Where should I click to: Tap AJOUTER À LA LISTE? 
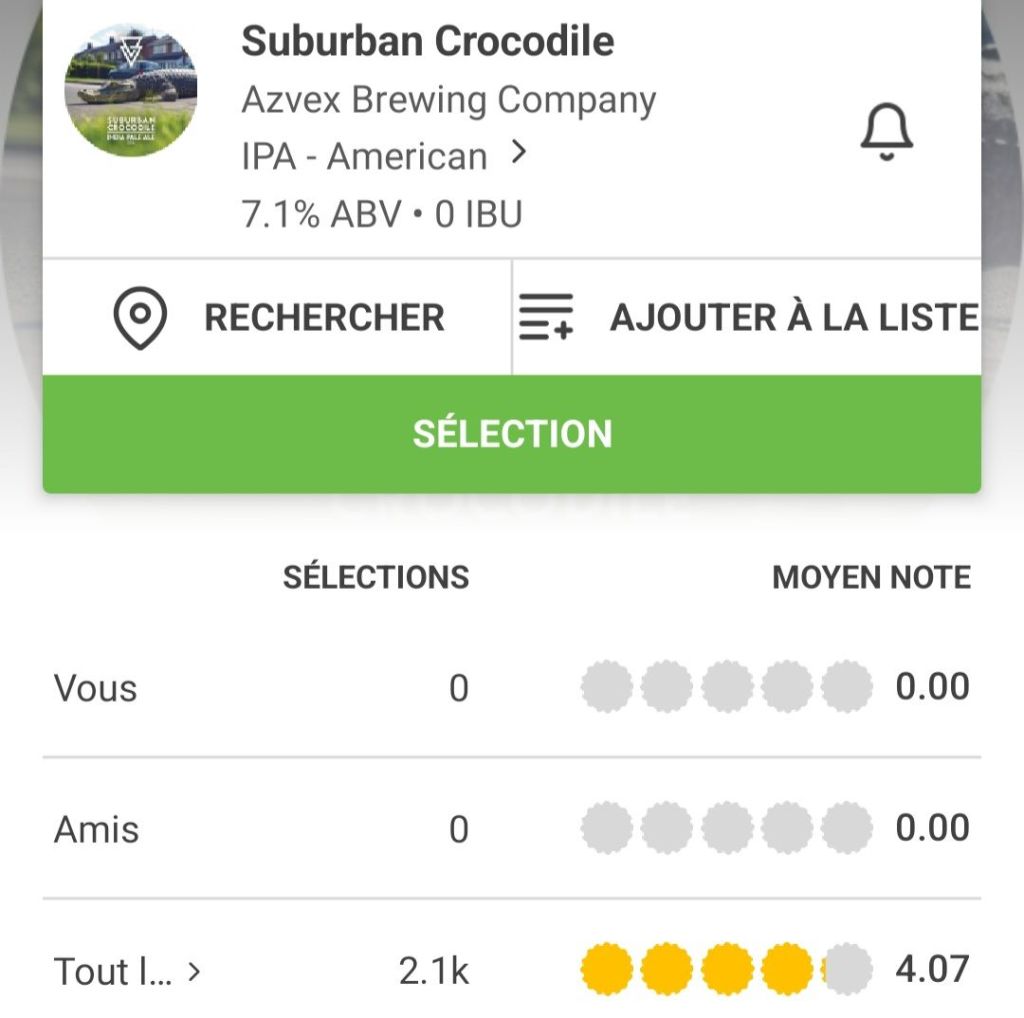(x=747, y=318)
